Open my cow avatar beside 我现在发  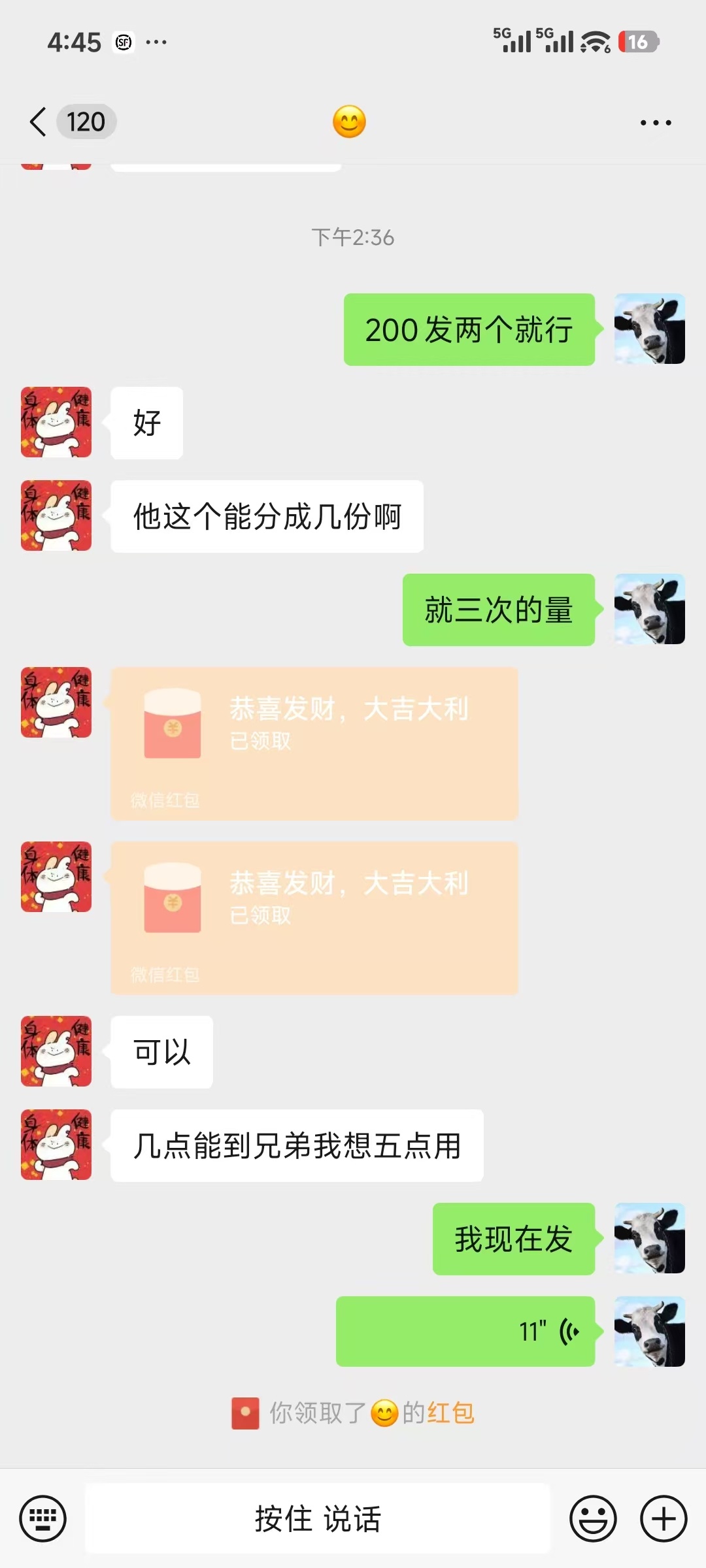point(649,1238)
